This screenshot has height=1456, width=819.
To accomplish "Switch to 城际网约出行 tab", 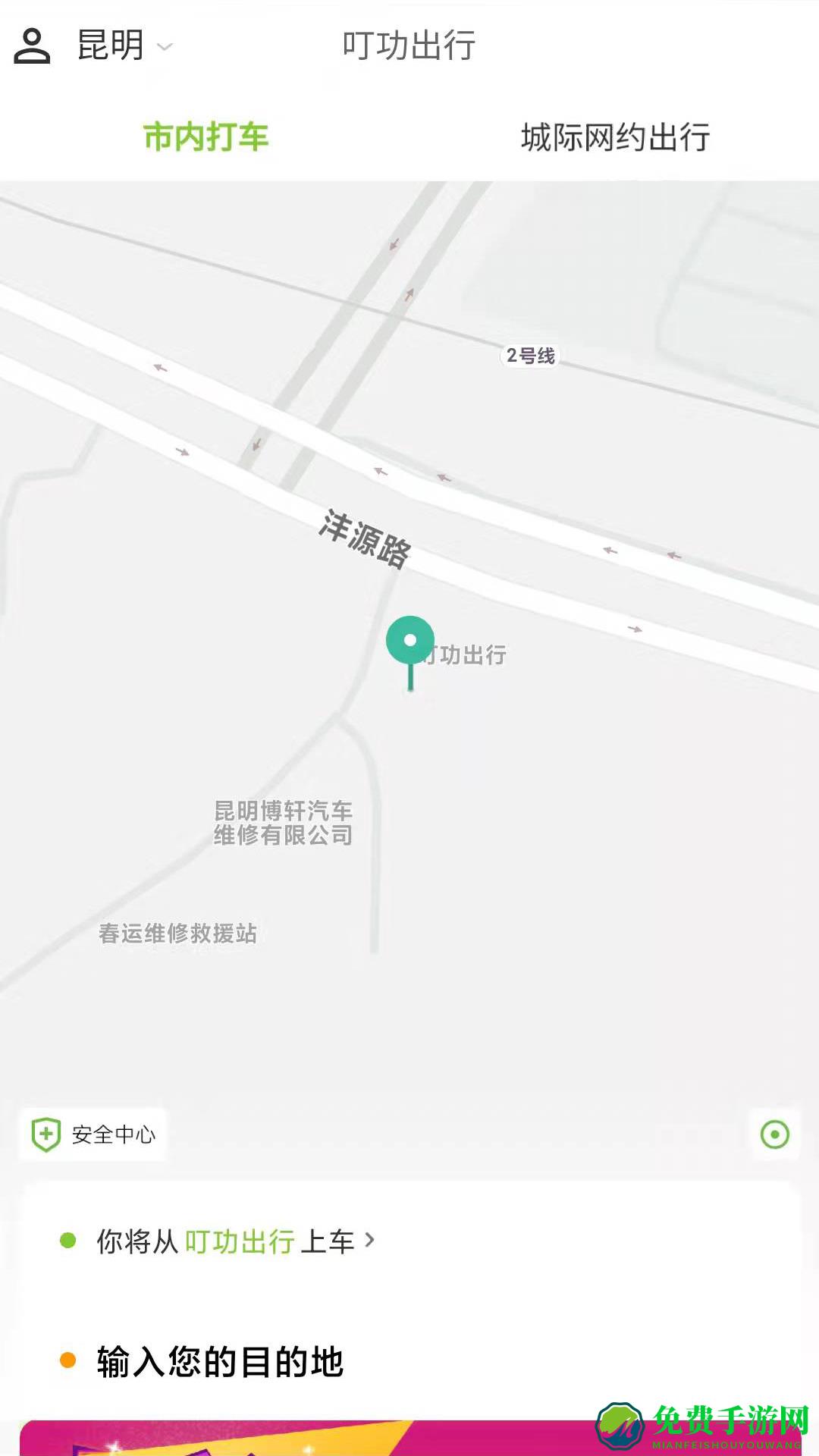I will click(x=616, y=136).
